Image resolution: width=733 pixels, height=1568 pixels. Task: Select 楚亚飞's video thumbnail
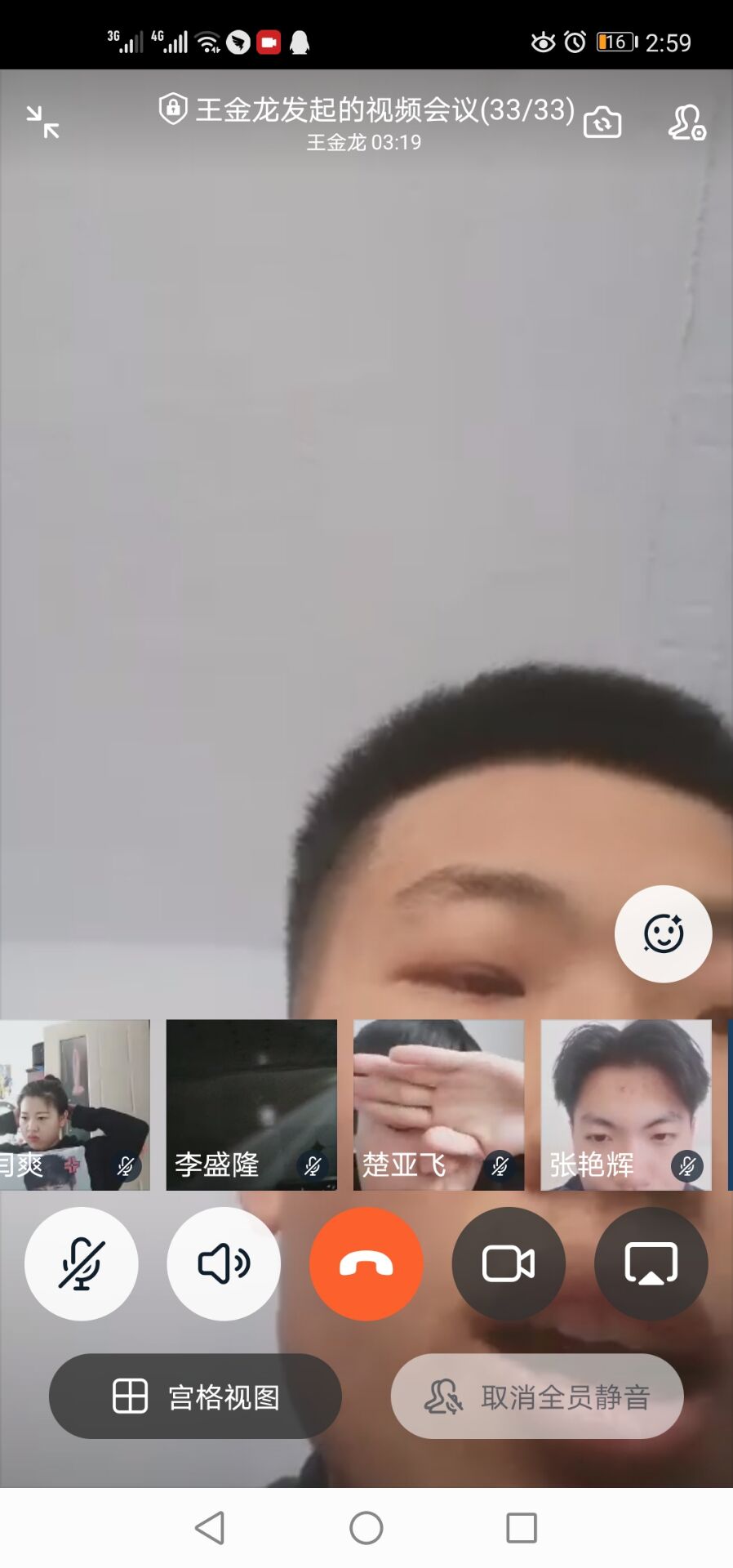click(x=438, y=1104)
